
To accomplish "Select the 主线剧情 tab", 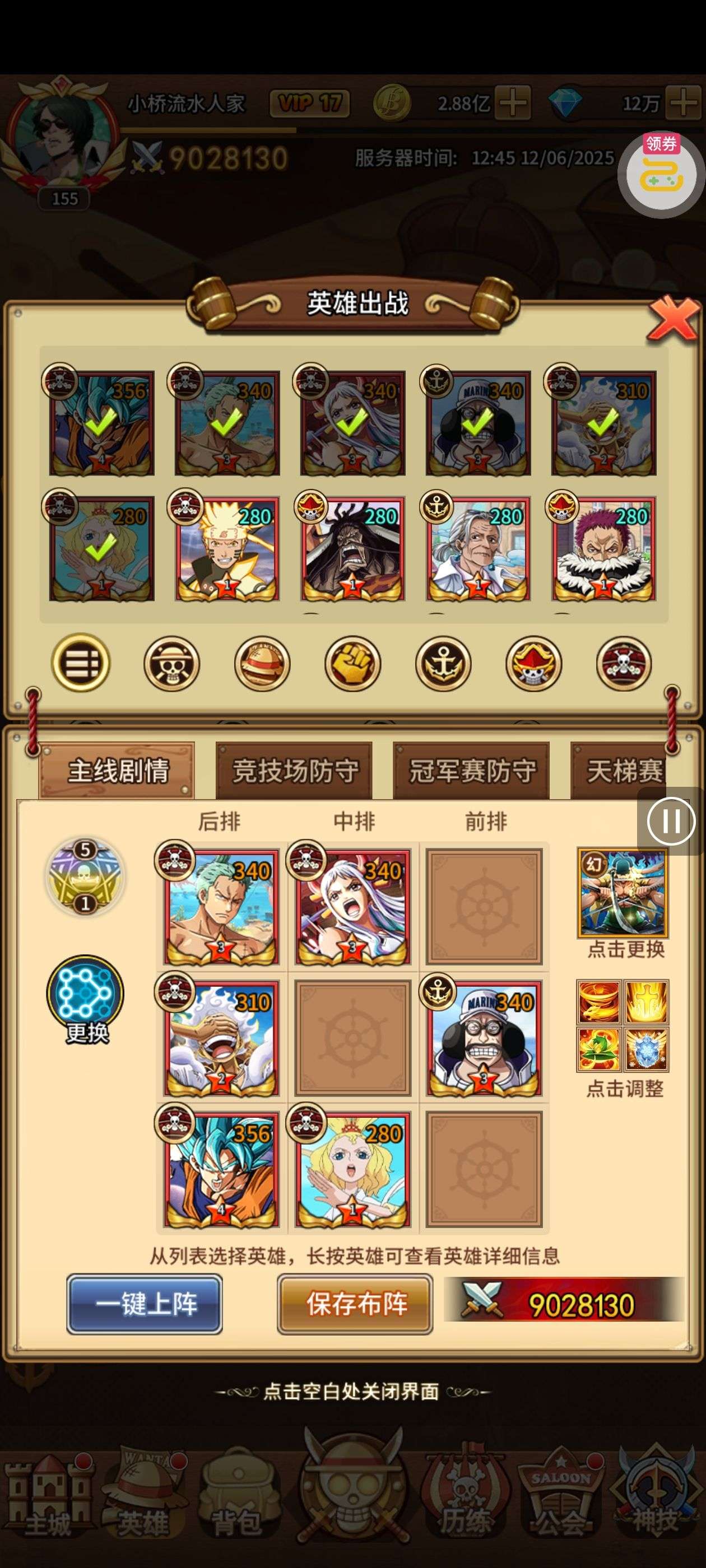I will [x=117, y=771].
